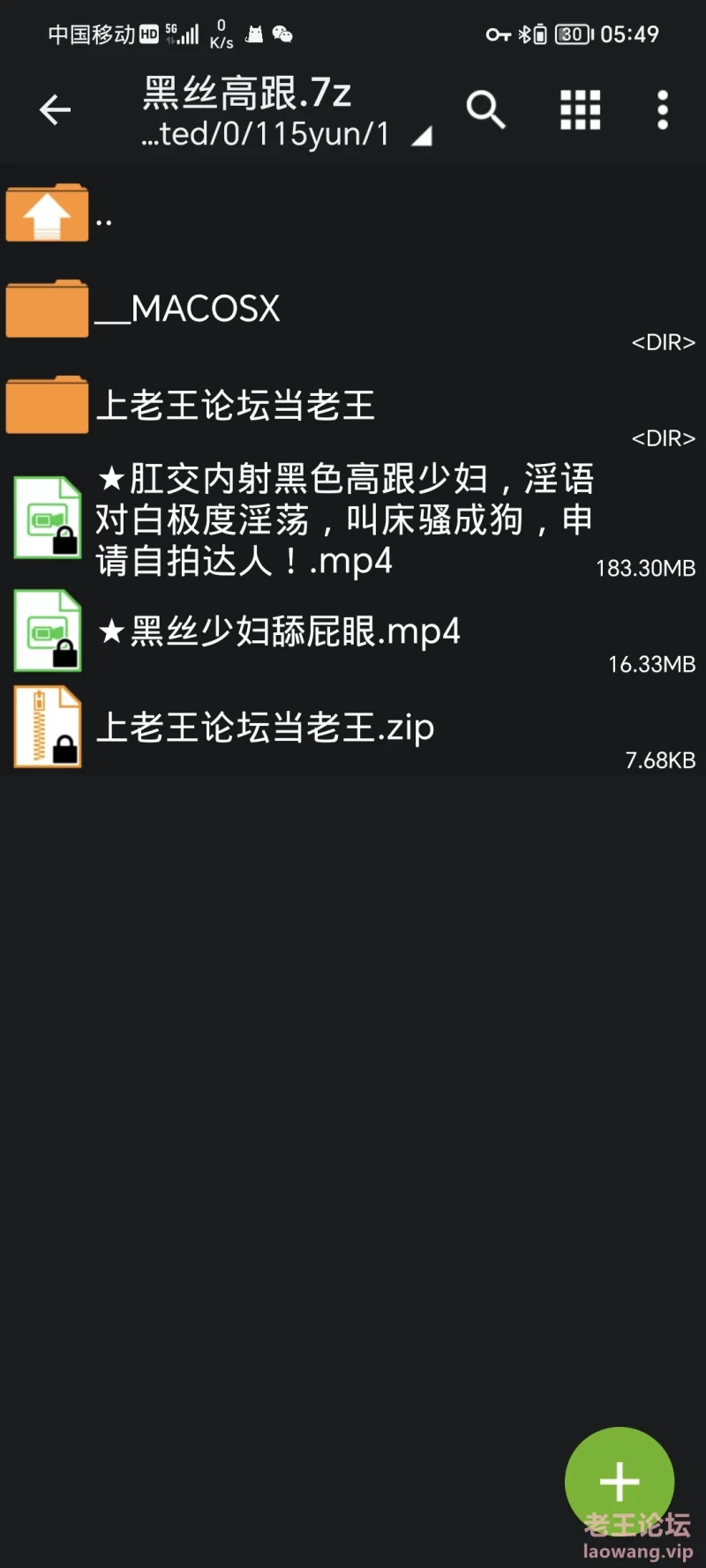Open 上老王论坛当老王.zip archive
This screenshot has width=706, height=1568.
[x=353, y=728]
